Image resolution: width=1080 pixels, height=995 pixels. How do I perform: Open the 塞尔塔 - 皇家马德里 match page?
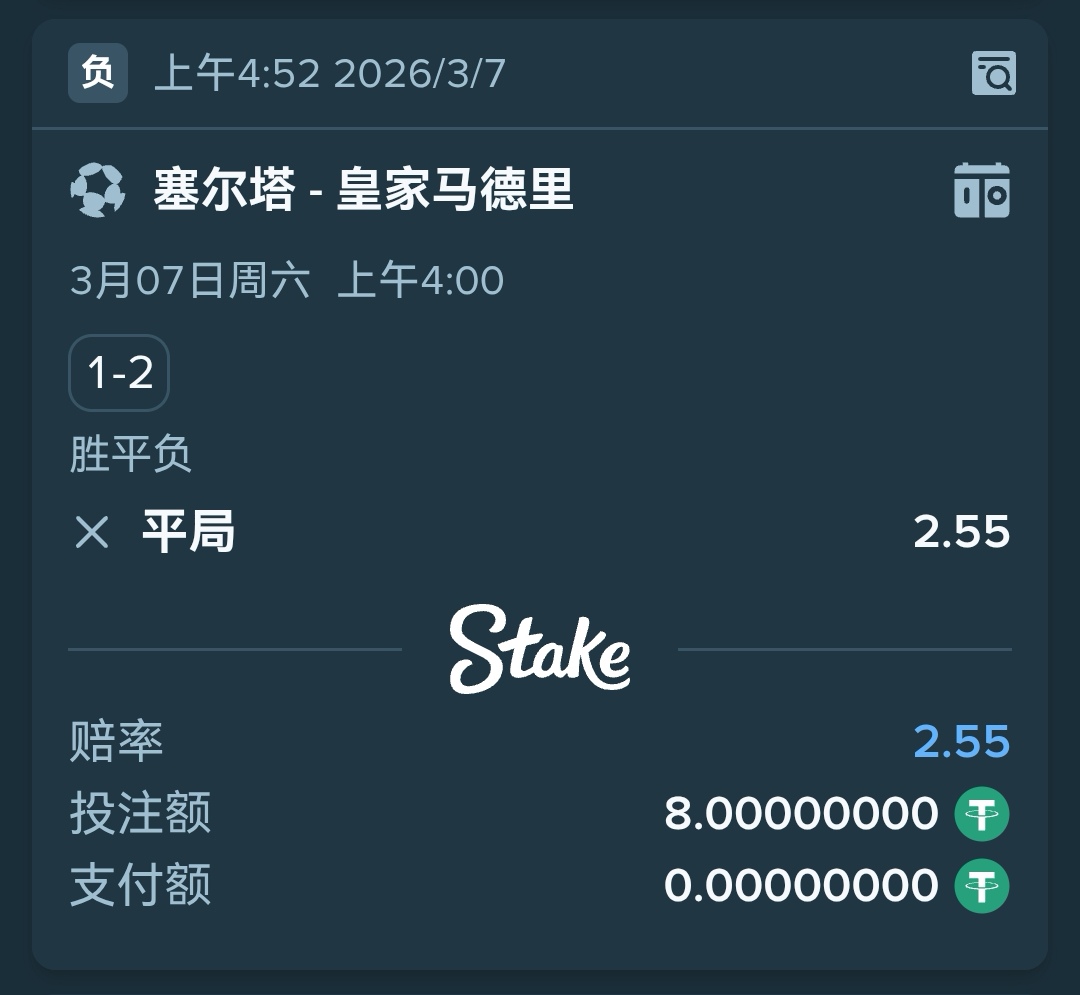pos(363,190)
